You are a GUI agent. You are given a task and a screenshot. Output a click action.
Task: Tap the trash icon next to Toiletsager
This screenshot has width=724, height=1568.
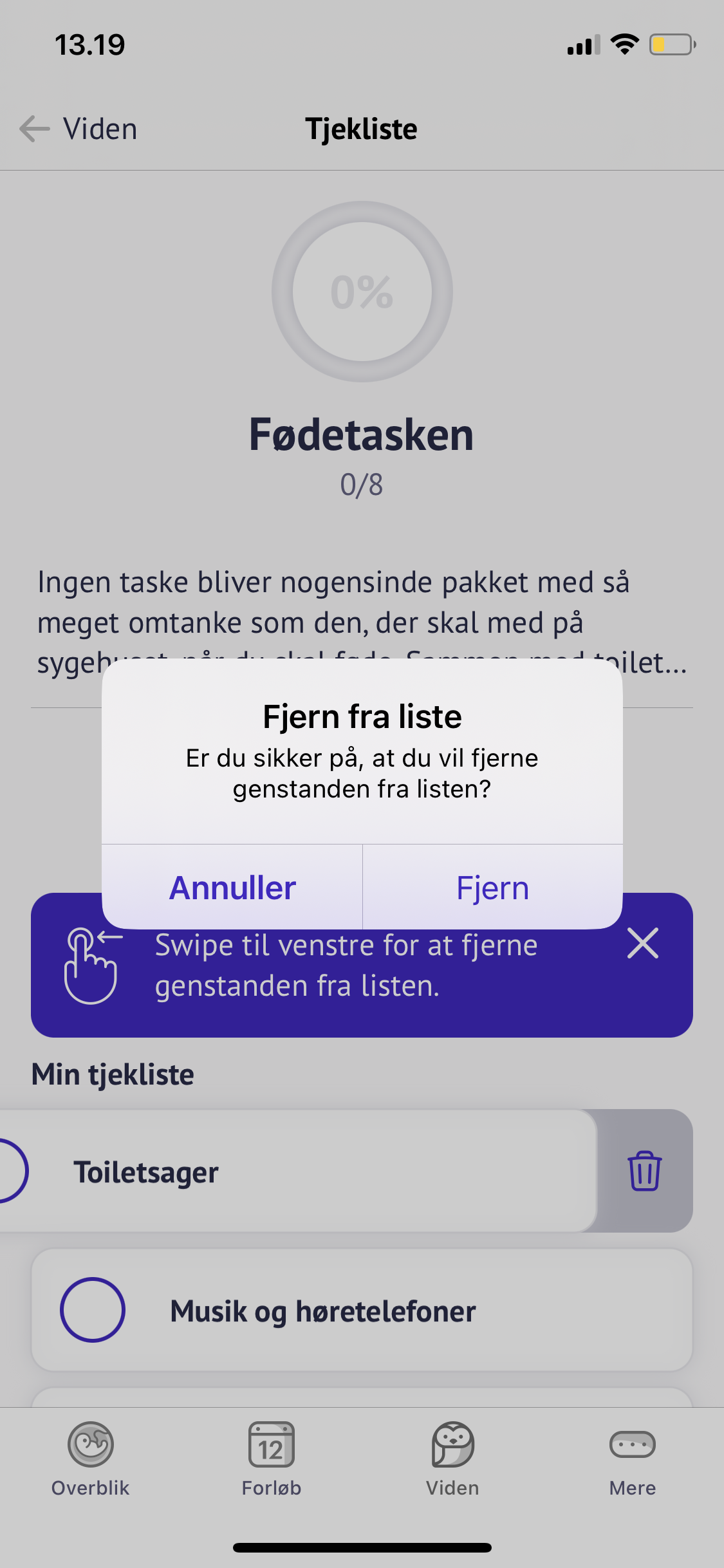[644, 1171]
